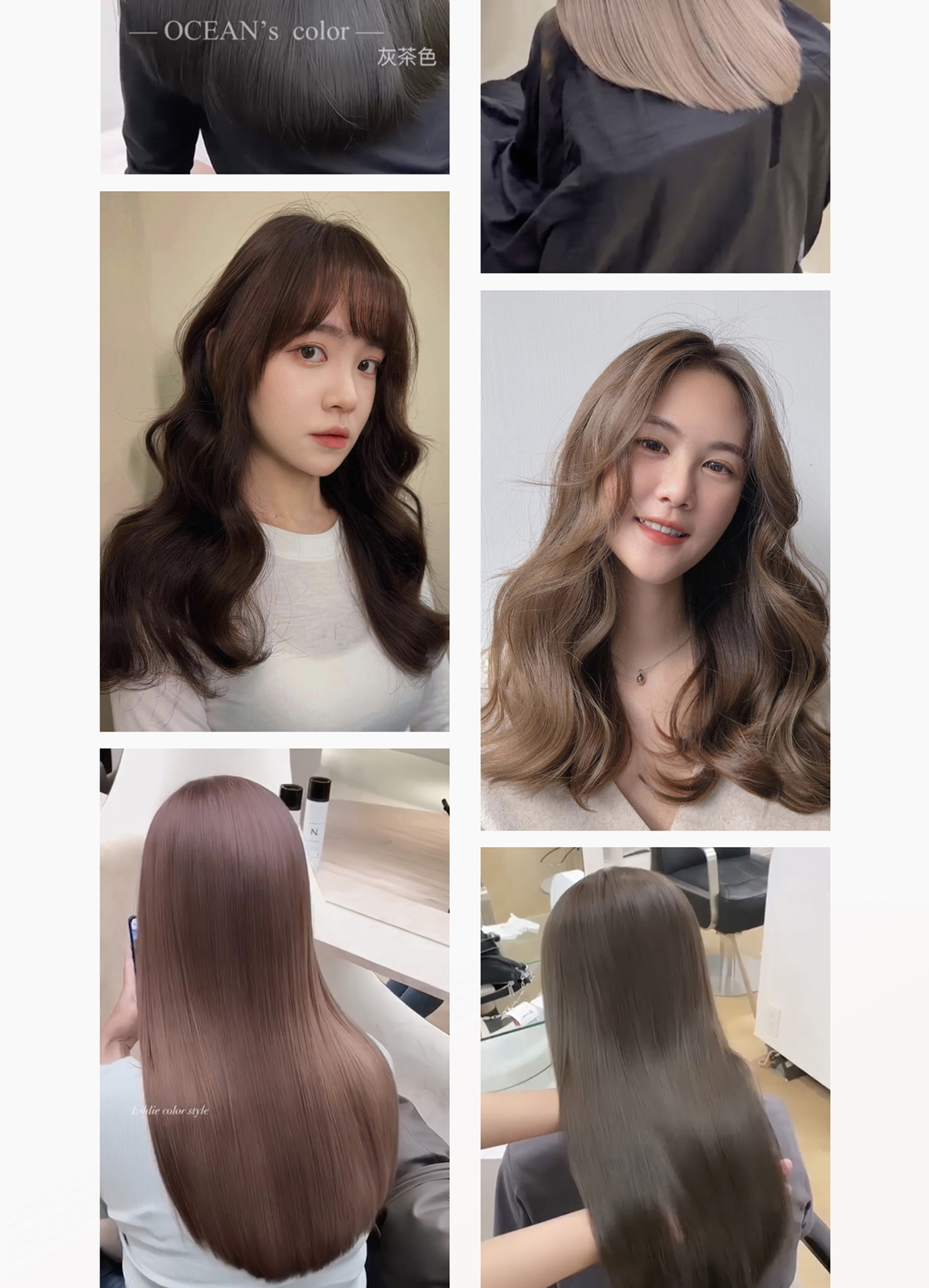Open the light brown wavy hair smiling woman photo
The width and height of the screenshot is (929, 1288).
(654, 561)
